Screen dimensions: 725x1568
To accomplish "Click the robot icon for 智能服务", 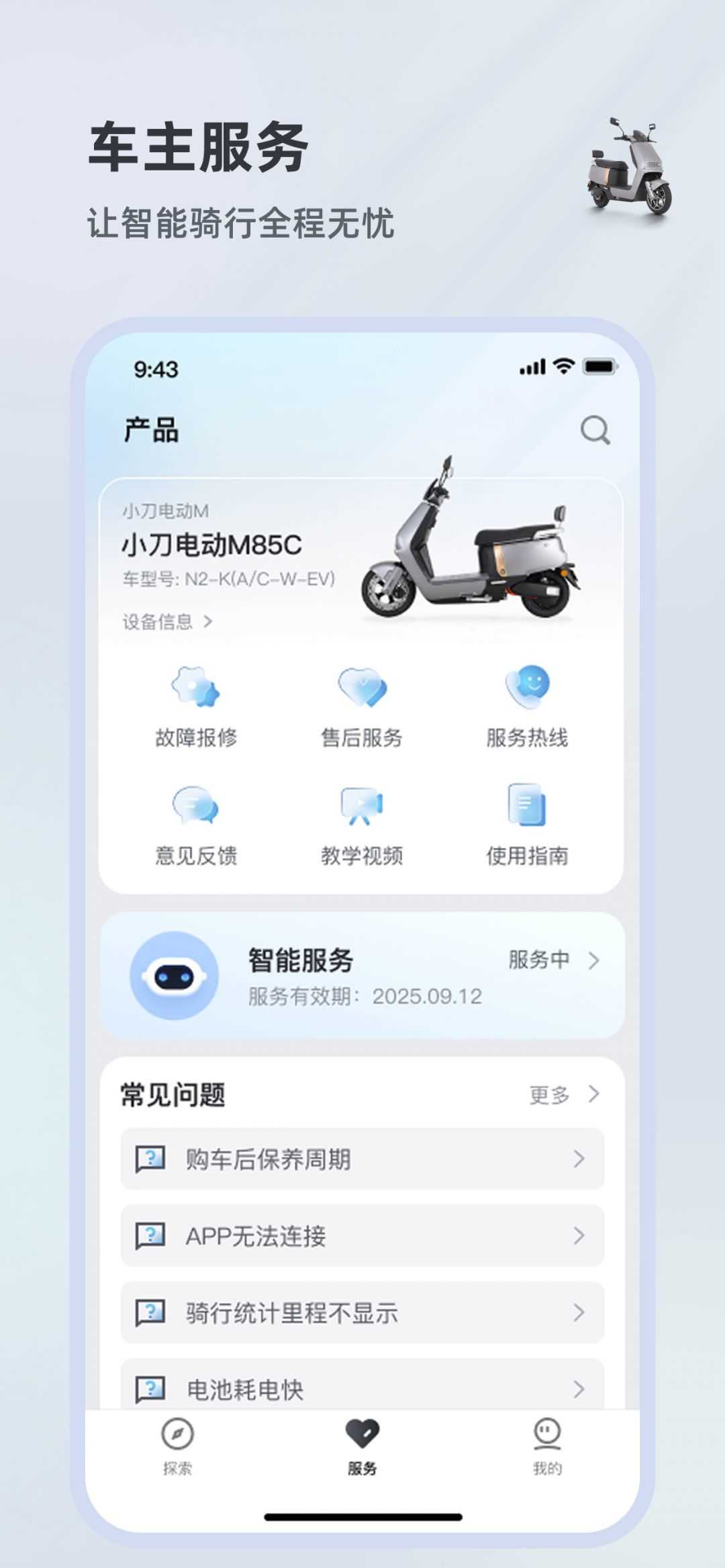I will pyautogui.click(x=176, y=974).
